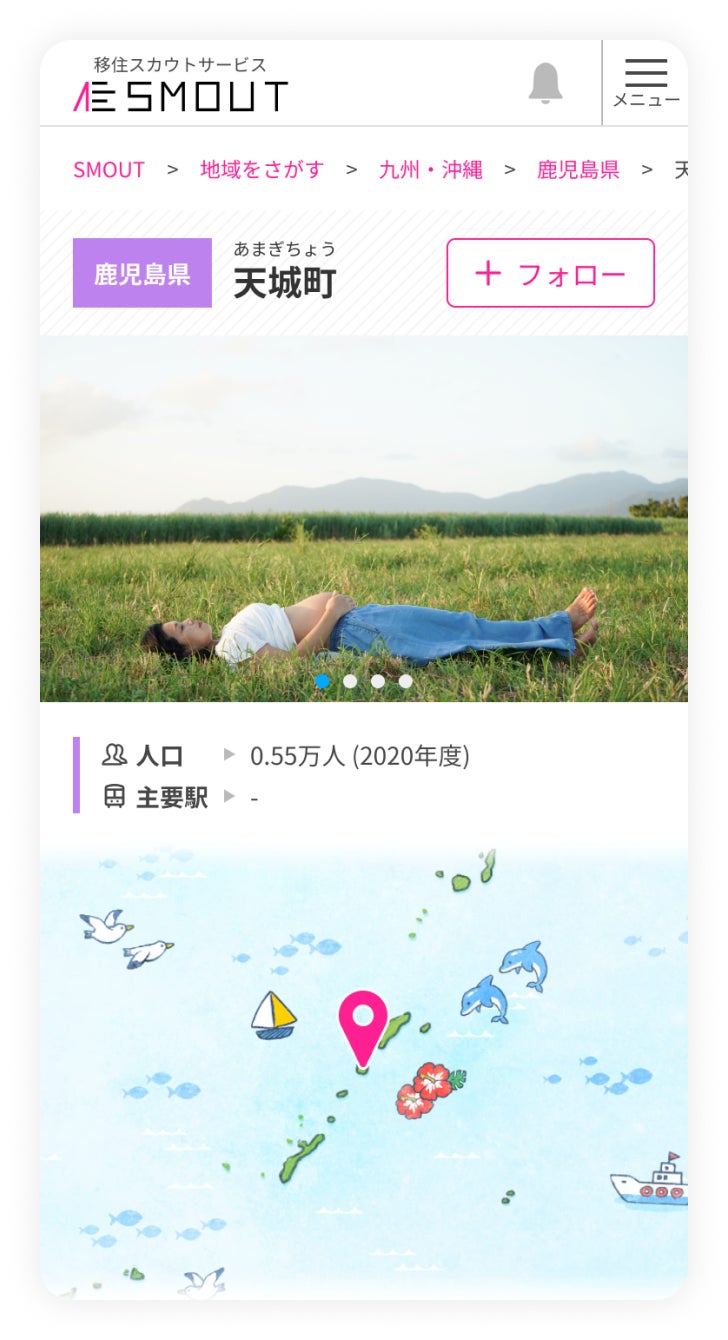The height and width of the screenshot is (1340, 728).
Task: Open the 地域をさがす breadcrumb
Action: (x=262, y=170)
